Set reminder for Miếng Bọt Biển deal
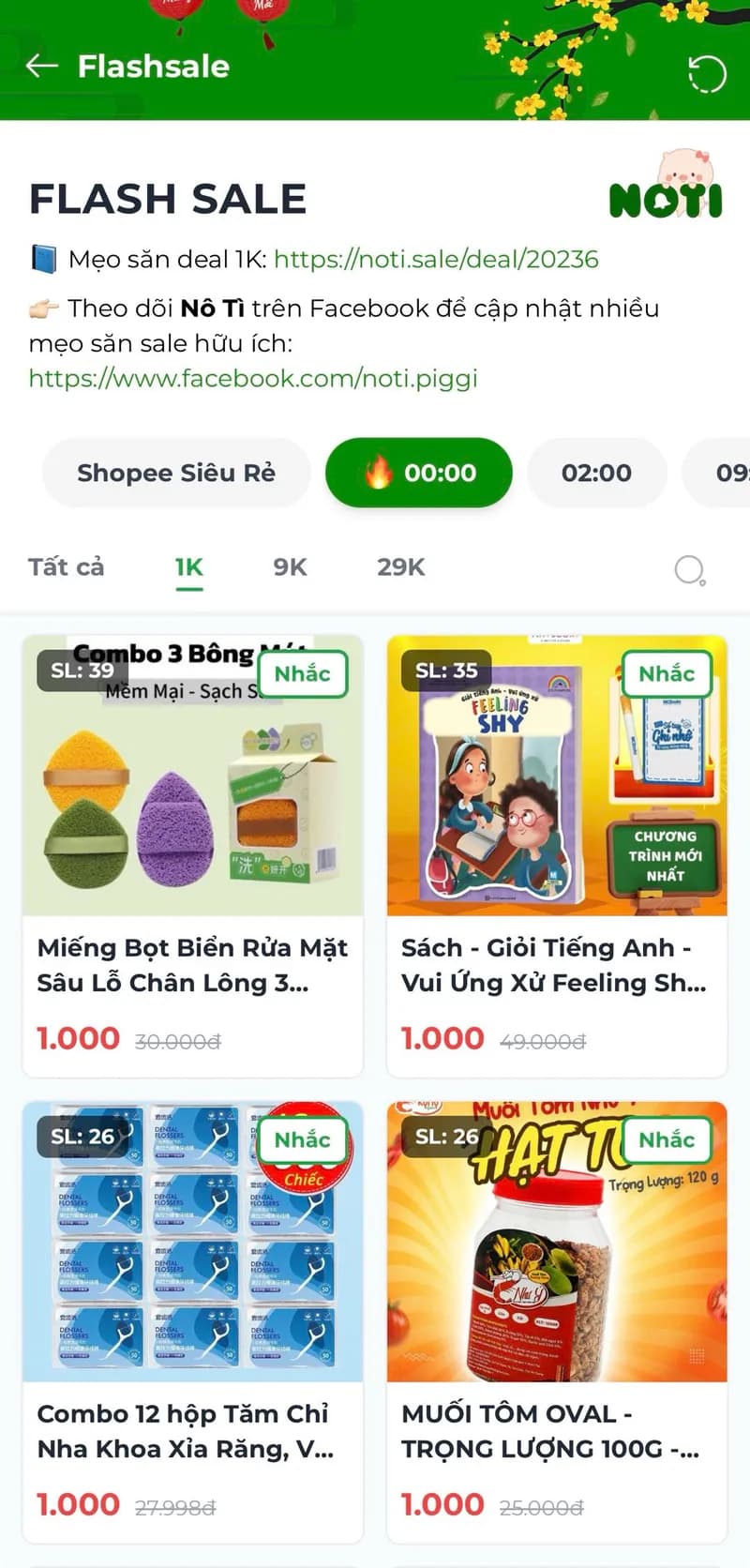 302,673
